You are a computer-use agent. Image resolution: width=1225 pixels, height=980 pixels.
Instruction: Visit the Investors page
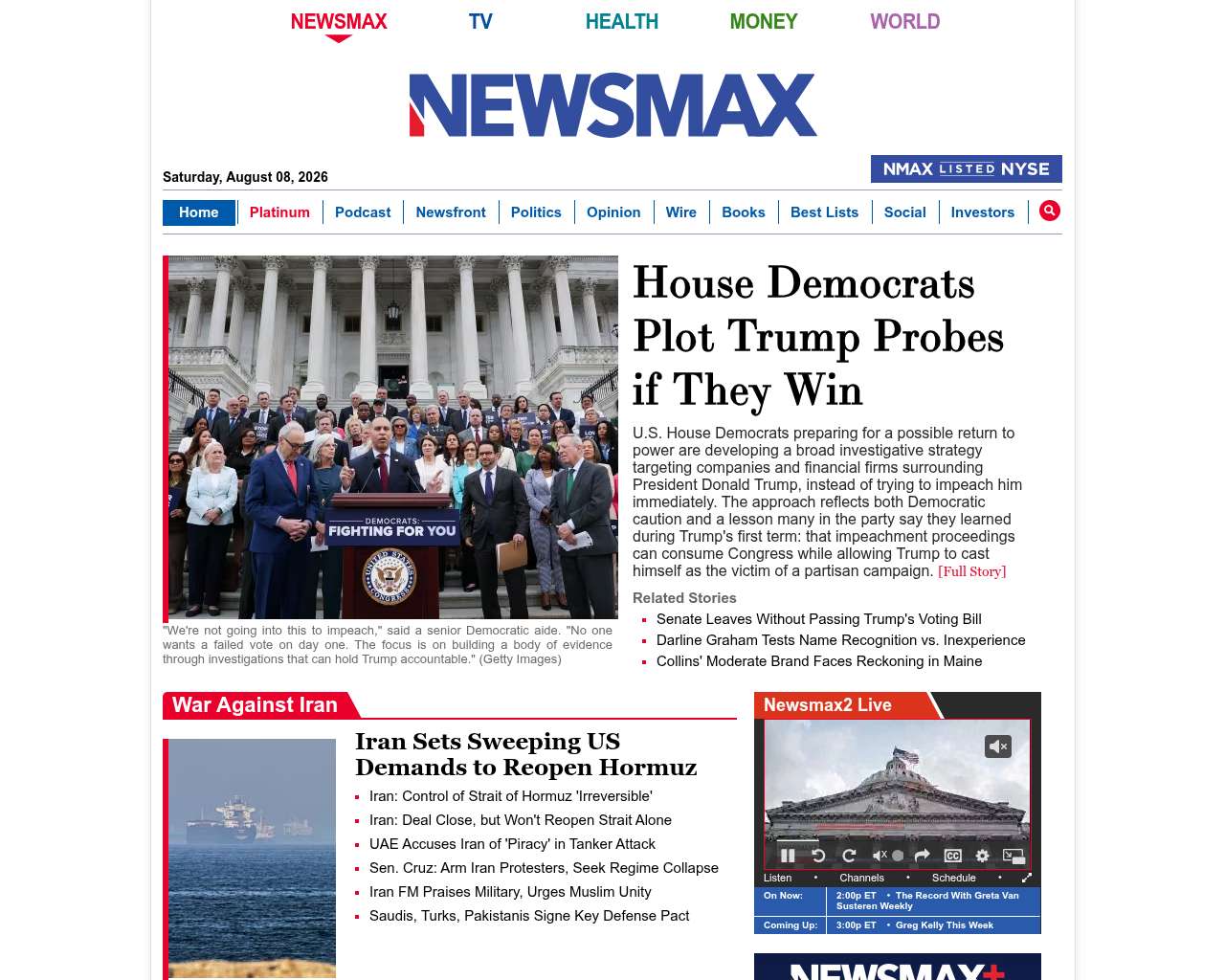tap(982, 212)
